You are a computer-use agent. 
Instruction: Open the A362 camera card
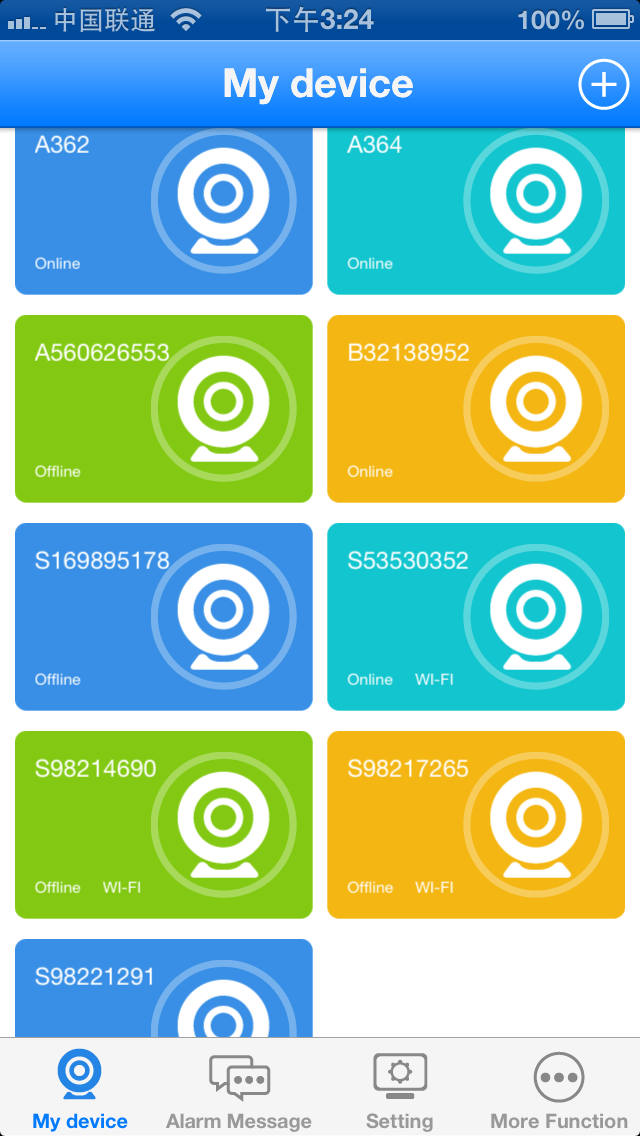[164, 211]
